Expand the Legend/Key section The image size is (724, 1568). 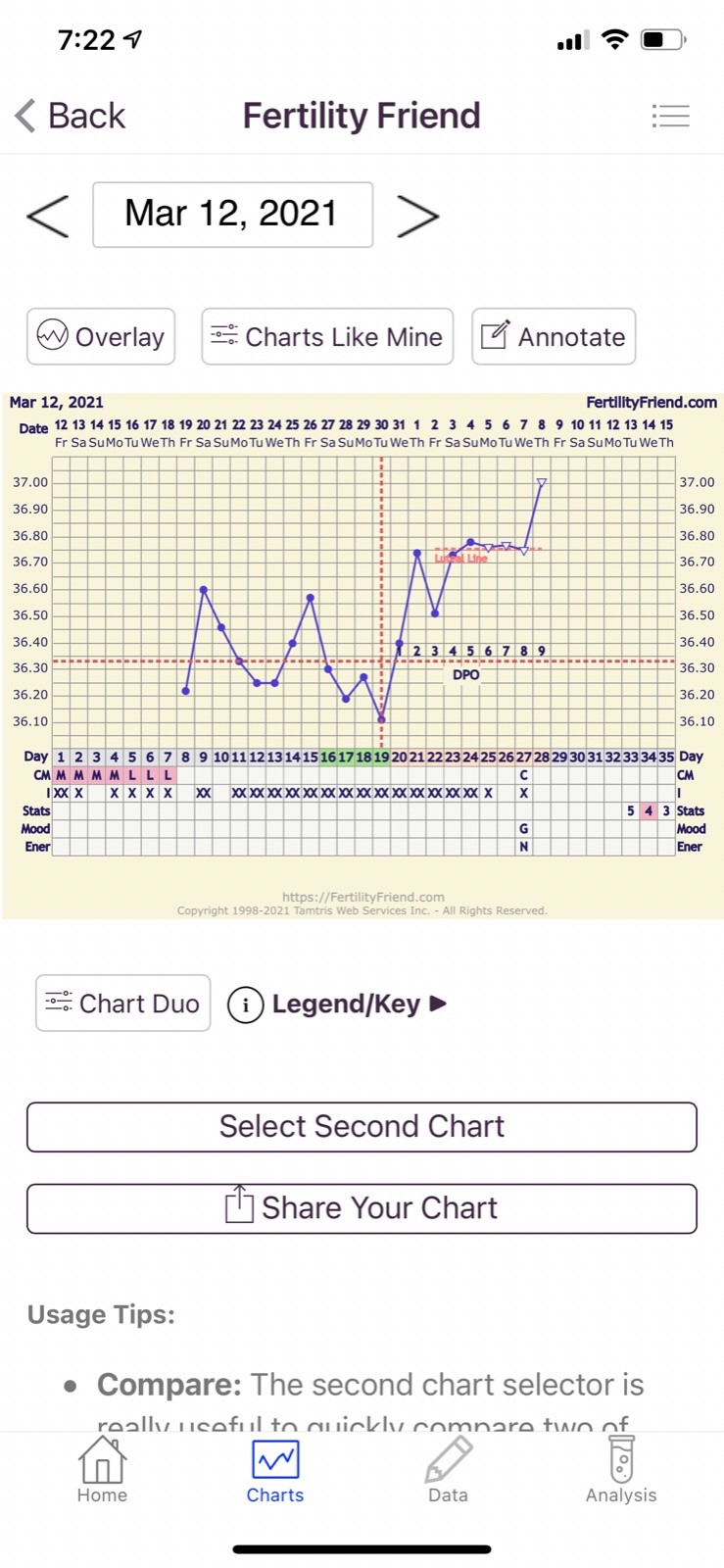(338, 1004)
